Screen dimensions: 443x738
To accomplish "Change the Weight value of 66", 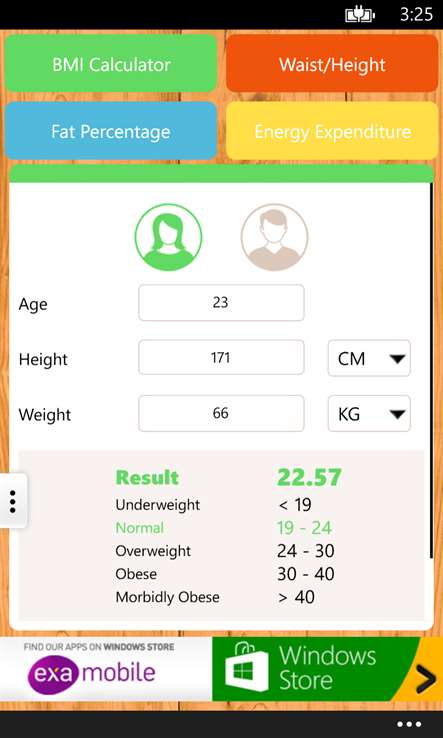I will coord(221,413).
